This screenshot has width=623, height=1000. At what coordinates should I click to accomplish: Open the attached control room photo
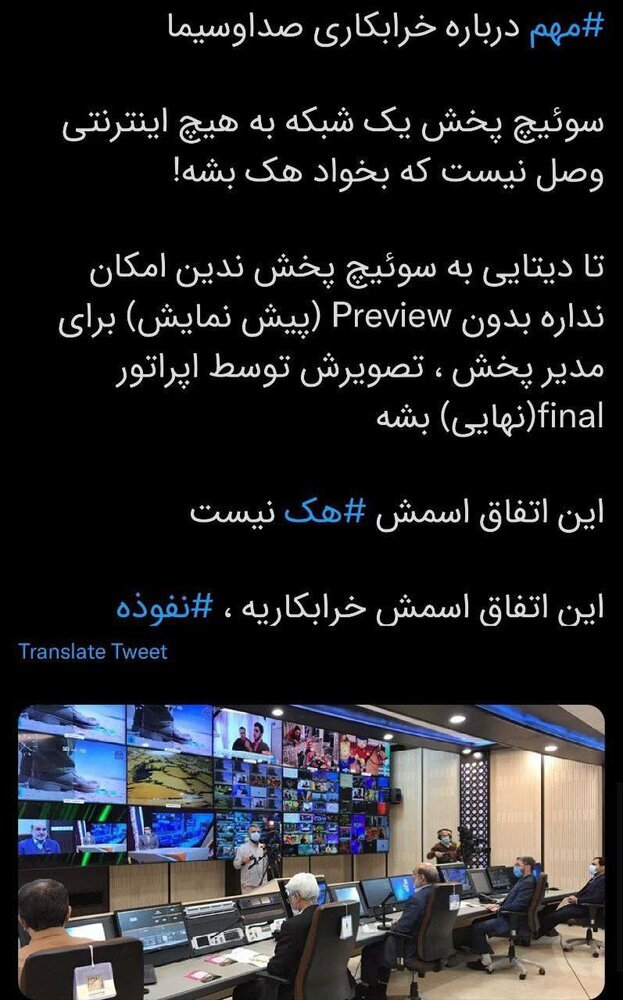[x=311, y=850]
